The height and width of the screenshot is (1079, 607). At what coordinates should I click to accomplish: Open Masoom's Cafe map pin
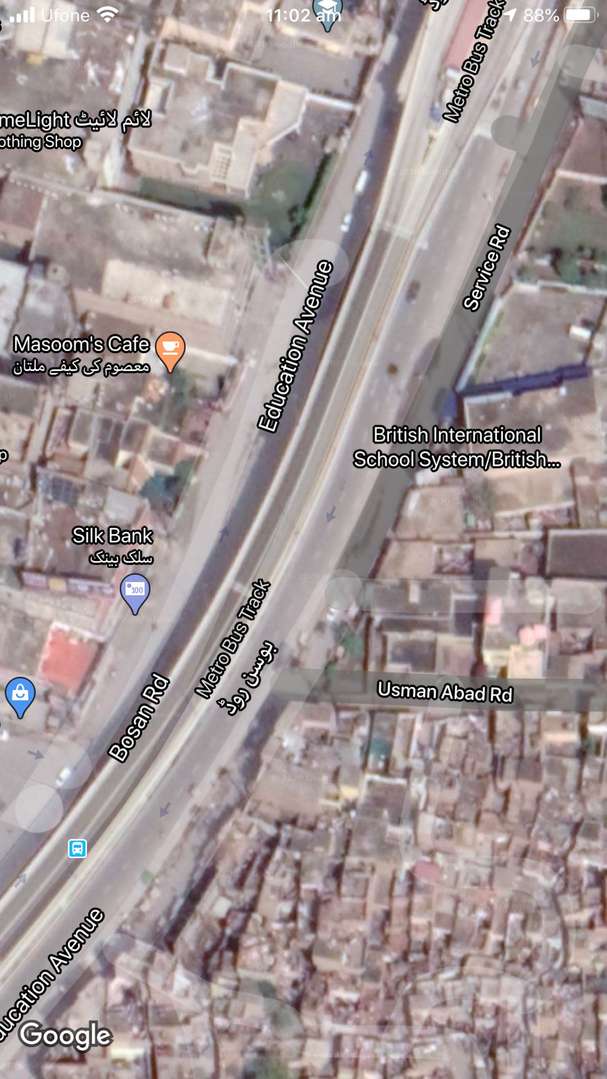(x=170, y=351)
